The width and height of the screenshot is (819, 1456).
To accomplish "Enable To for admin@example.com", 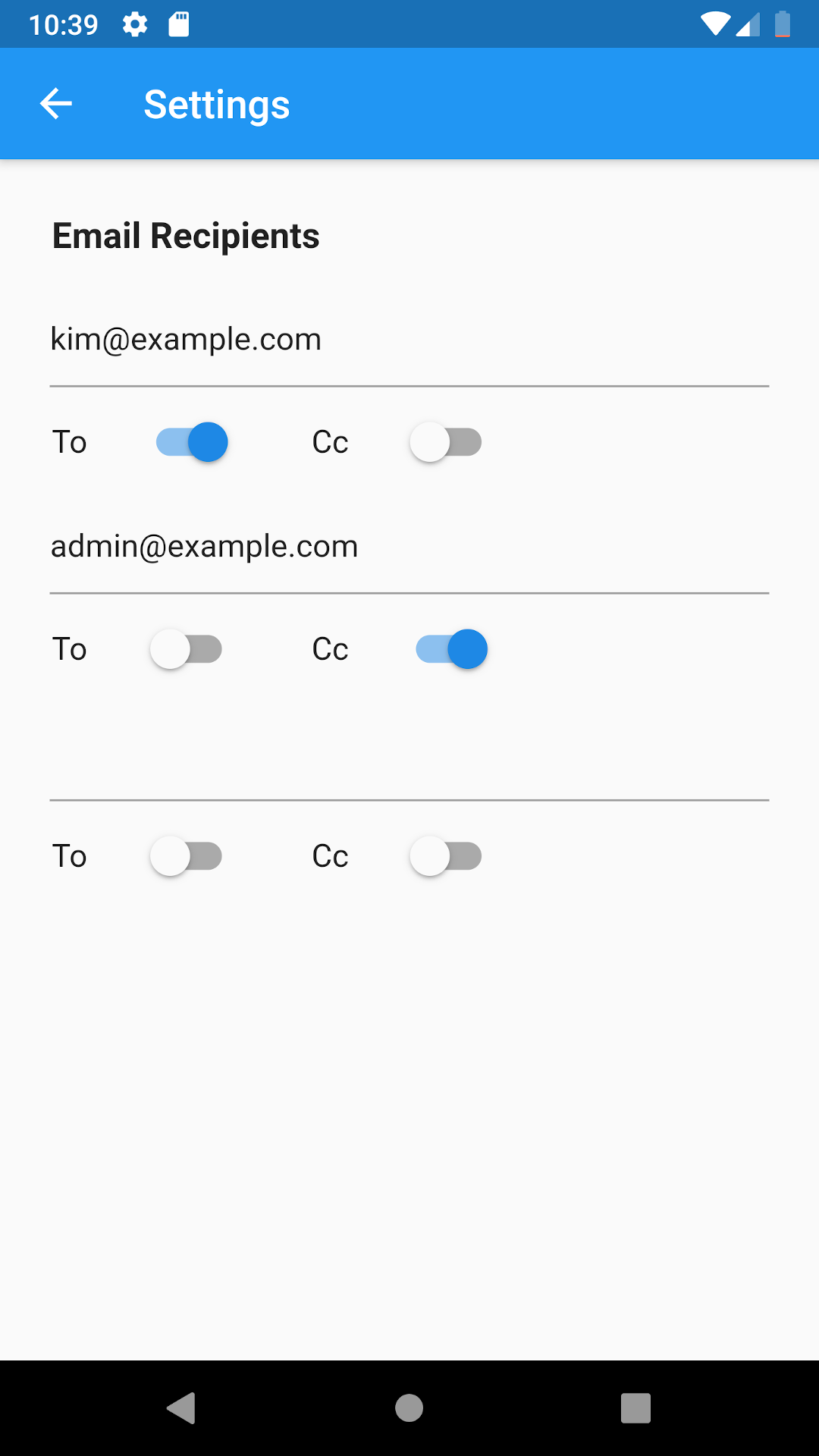I will click(x=187, y=649).
